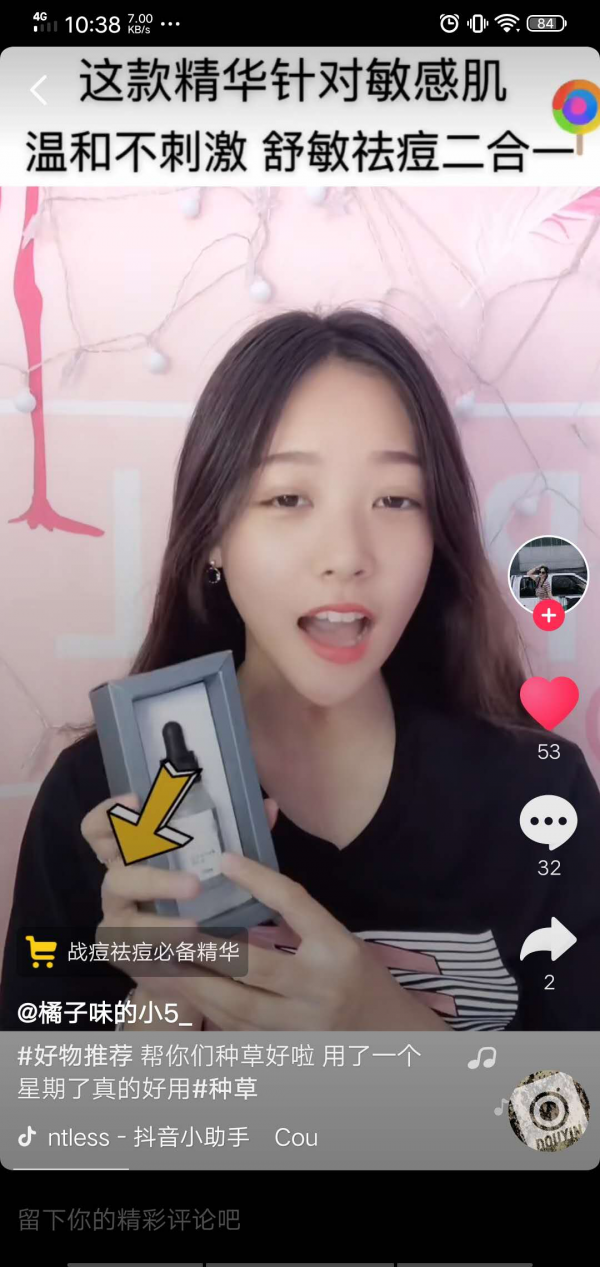Image resolution: width=600 pixels, height=1267 pixels.
Task: Go back using the top-left arrow
Action: pyautogui.click(x=38, y=91)
